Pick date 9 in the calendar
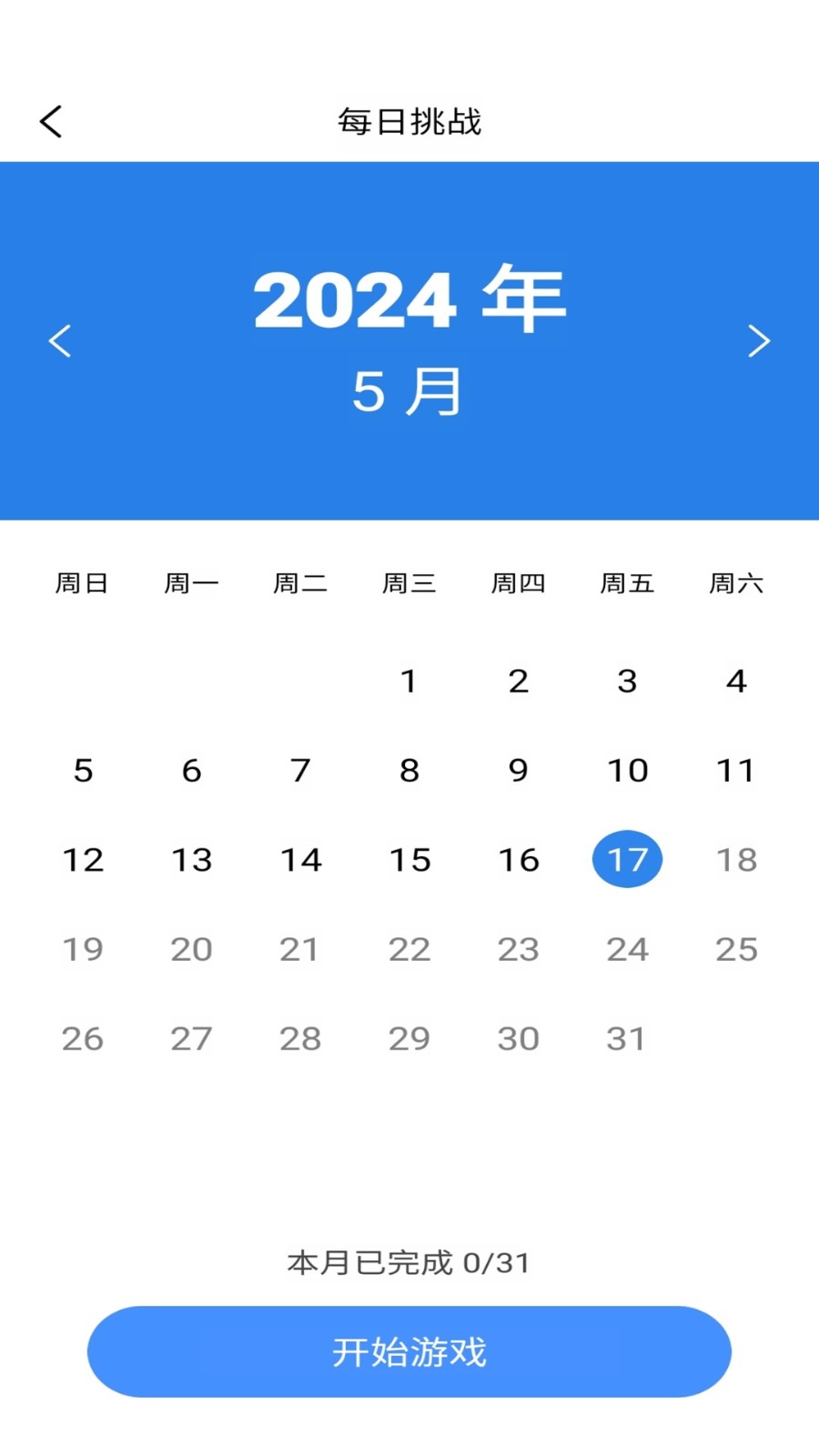Viewport: 819px width, 1456px height. (x=519, y=771)
